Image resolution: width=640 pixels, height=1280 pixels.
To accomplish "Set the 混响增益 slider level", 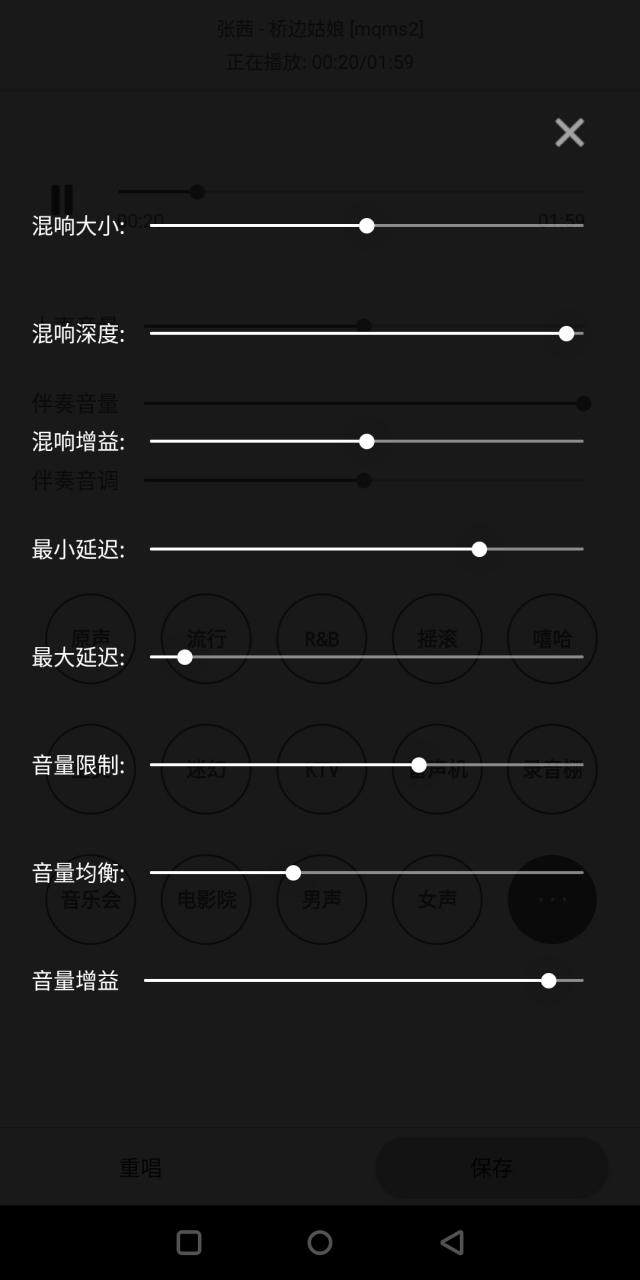I will coord(366,442).
